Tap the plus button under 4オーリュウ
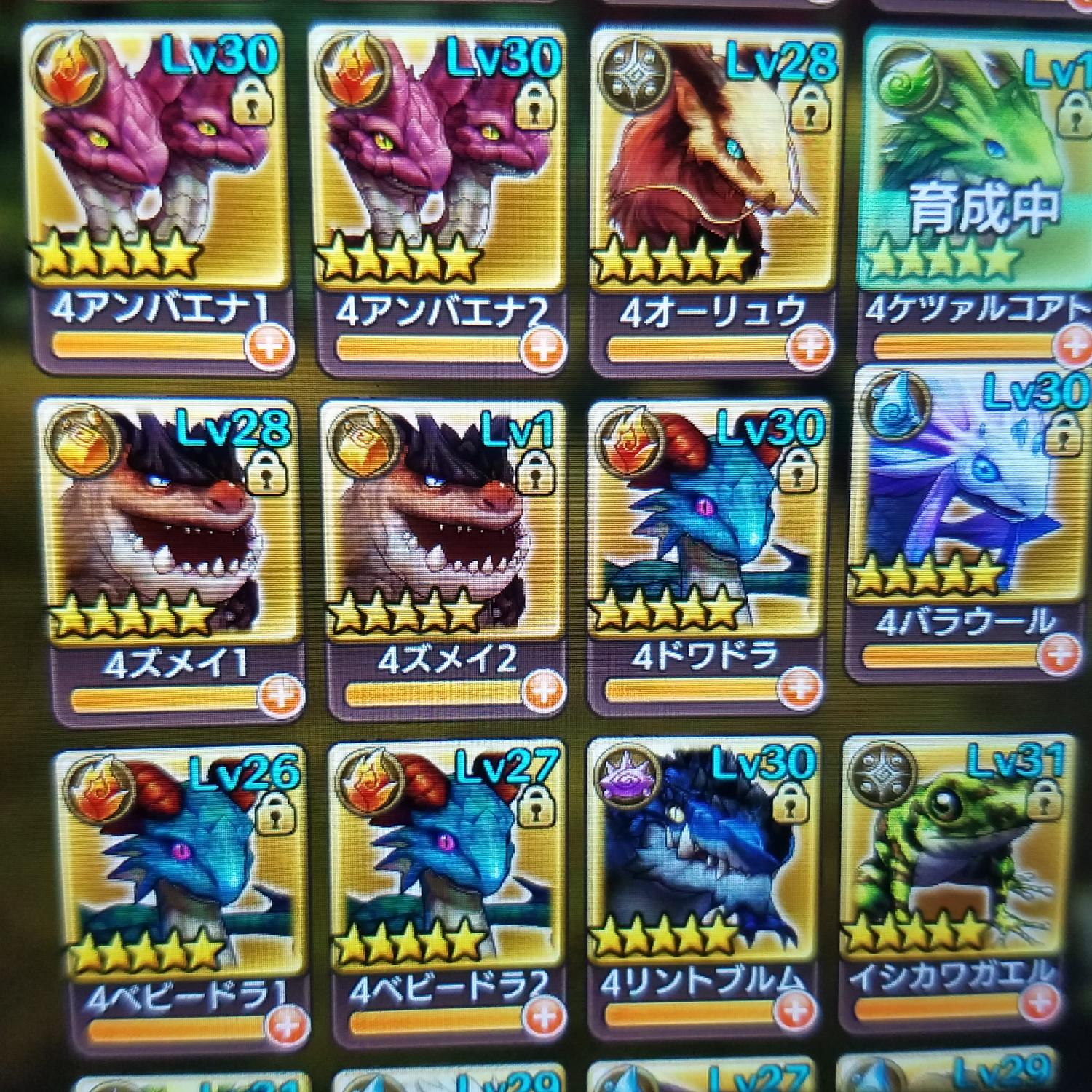This screenshot has width=1092, height=1092. pos(810,344)
